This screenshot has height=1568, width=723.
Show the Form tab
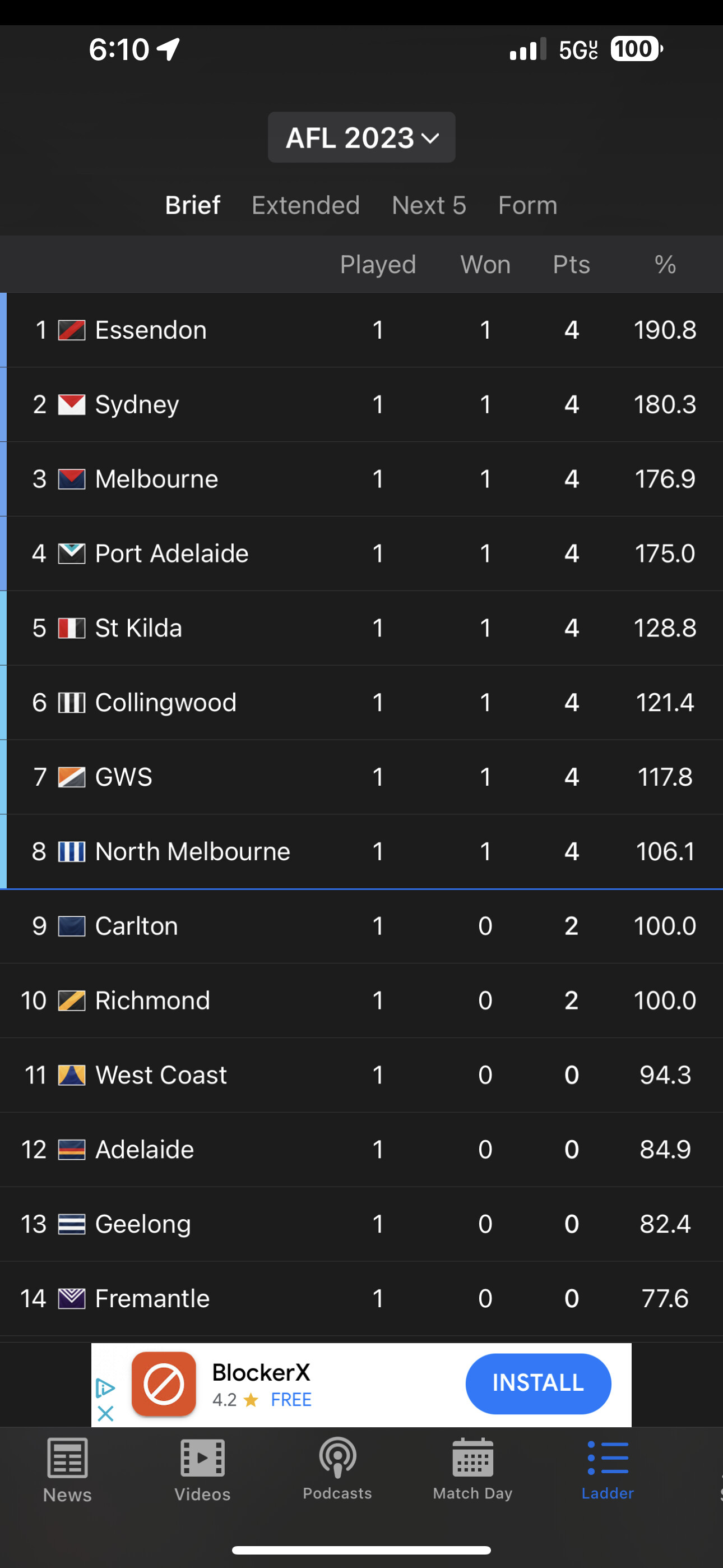coord(527,205)
